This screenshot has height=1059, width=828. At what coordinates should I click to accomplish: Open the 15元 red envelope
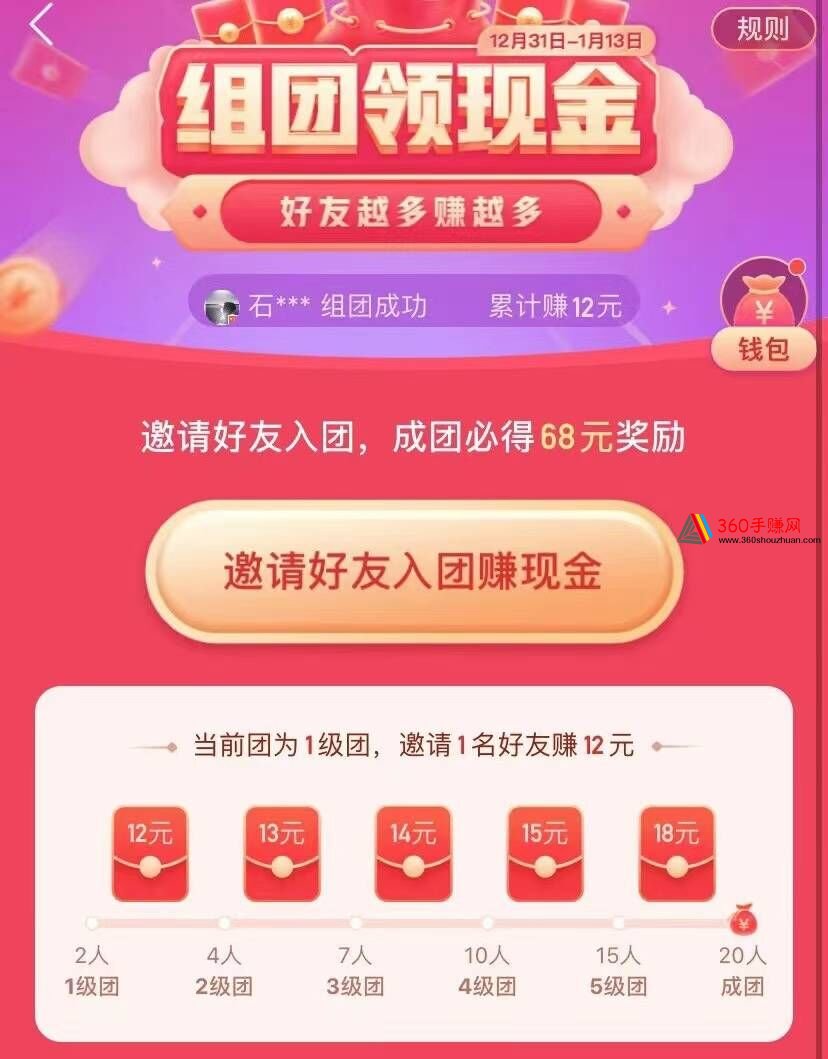tap(545, 853)
